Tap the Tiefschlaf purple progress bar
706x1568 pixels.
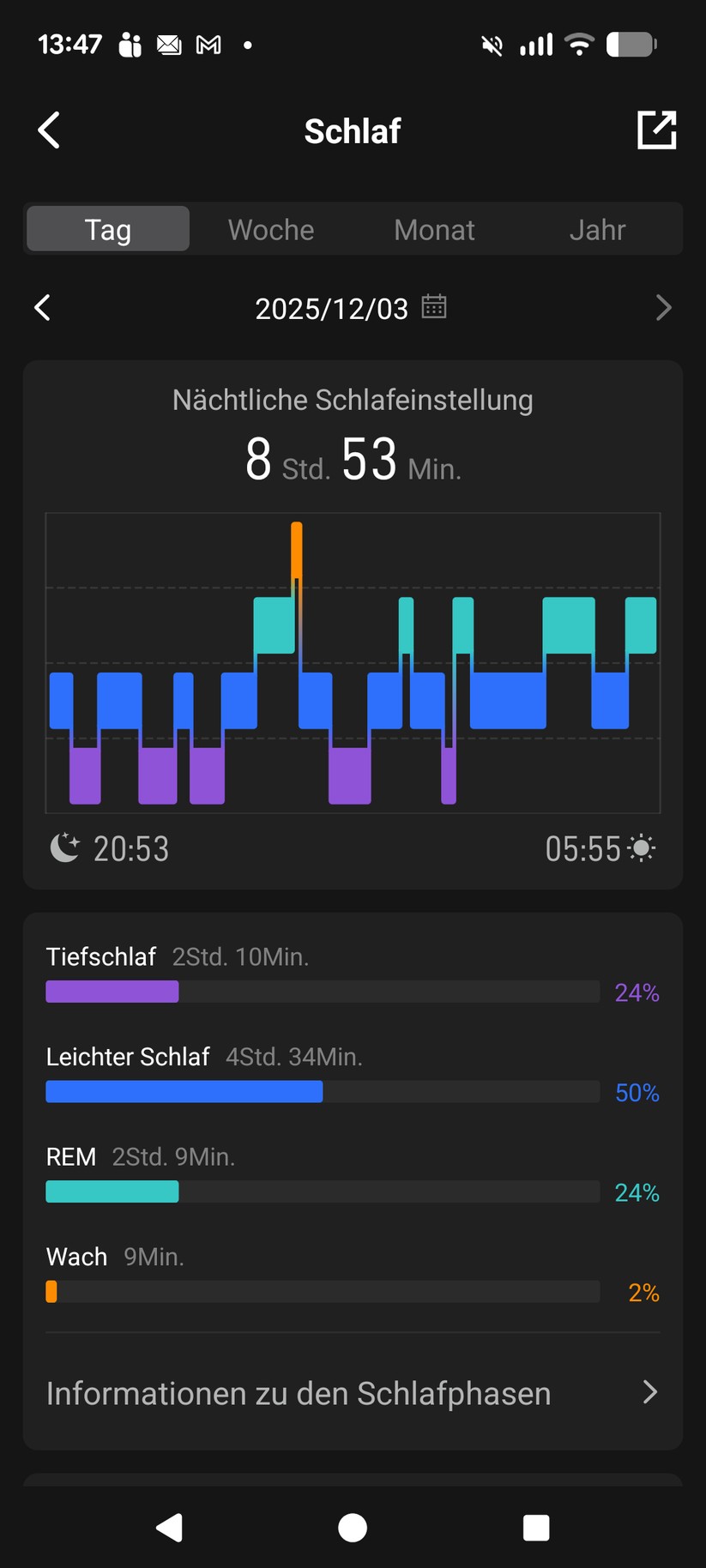click(112, 991)
